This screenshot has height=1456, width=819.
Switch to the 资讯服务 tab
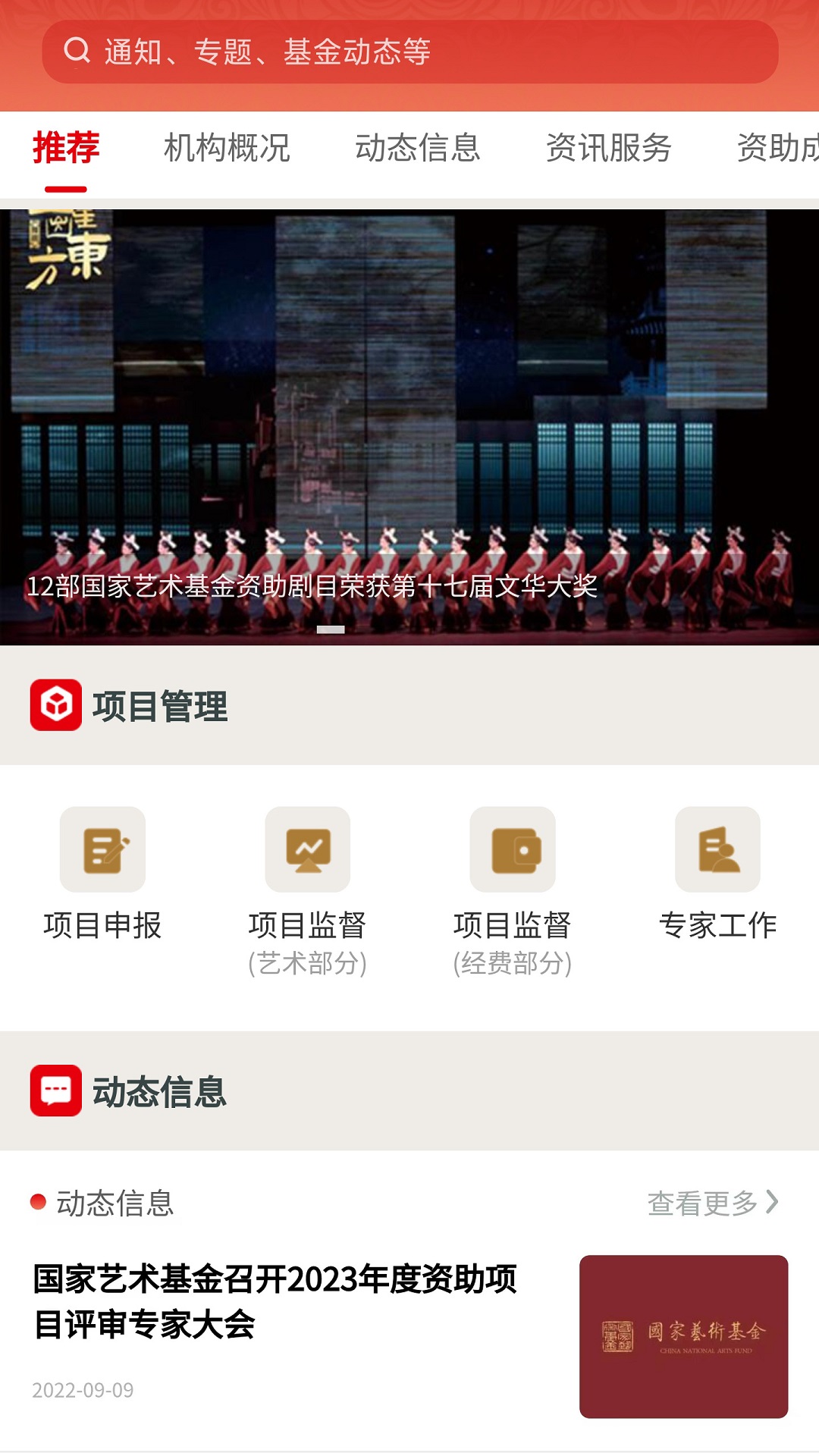[x=609, y=148]
